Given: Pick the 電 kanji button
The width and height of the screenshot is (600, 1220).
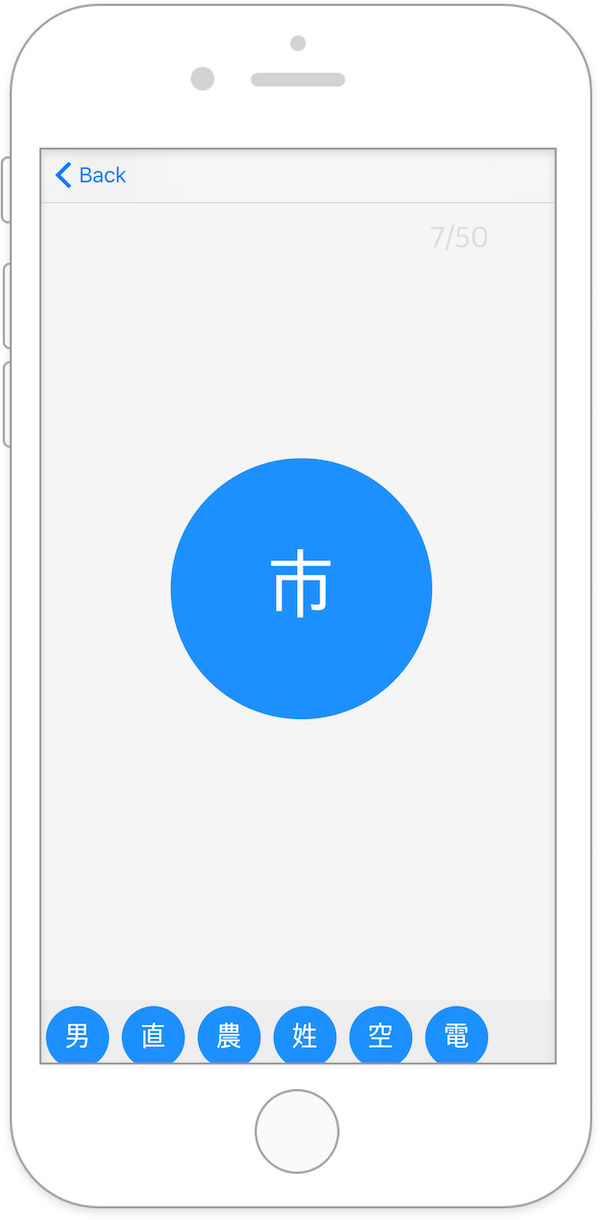Looking at the screenshot, I should pos(457,1036).
